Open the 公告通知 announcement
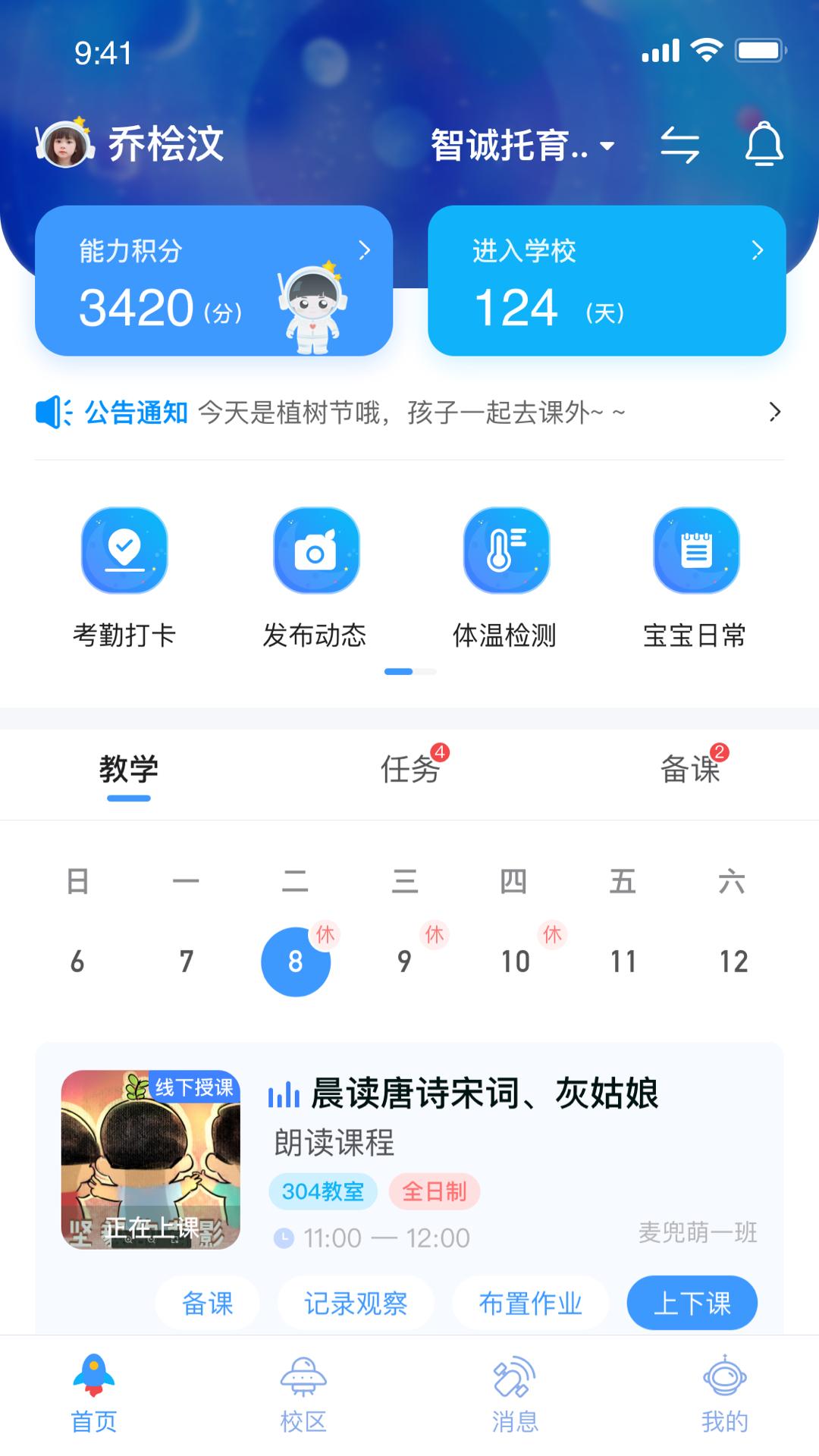819x1456 pixels. 409,413
